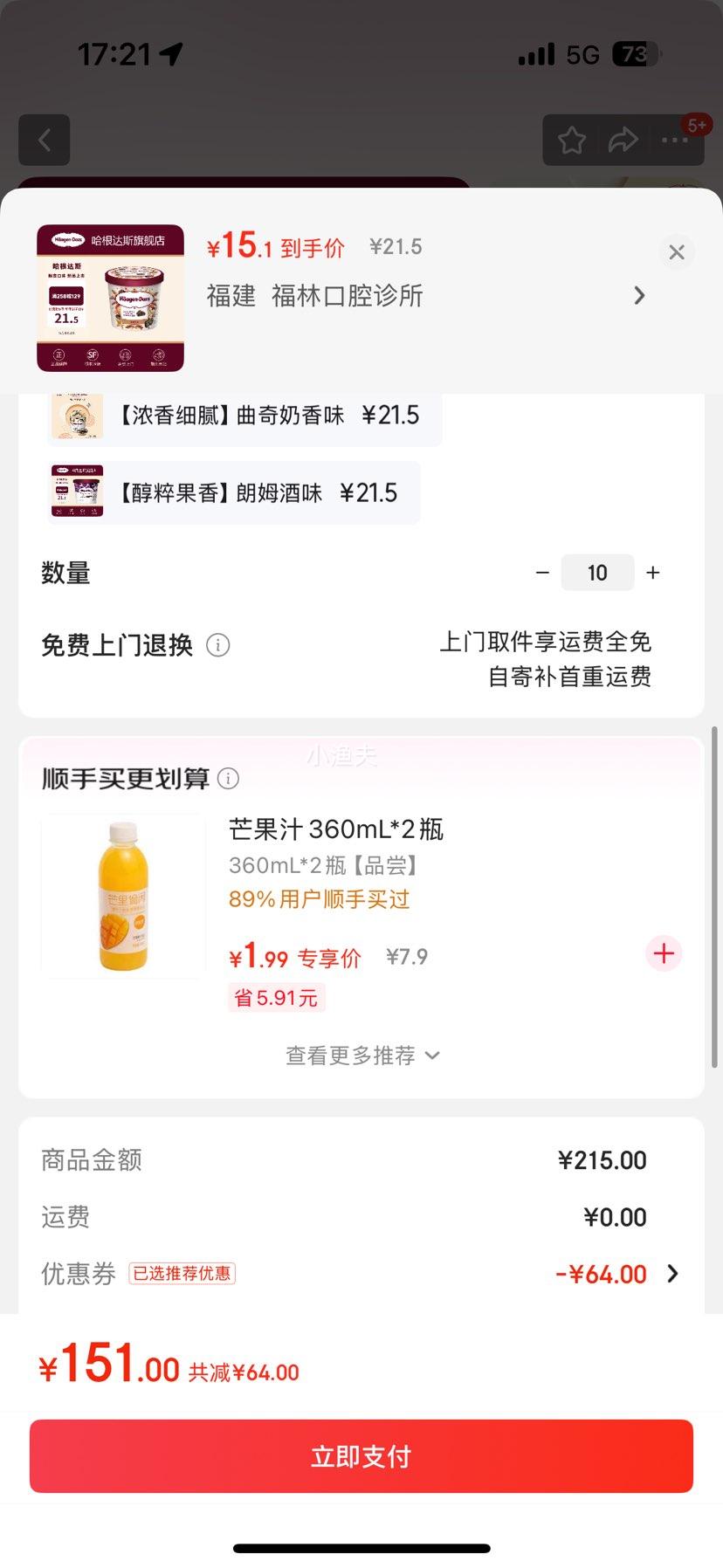Select the star favorite icon
Screen dimensions: 723x1568
click(x=570, y=140)
